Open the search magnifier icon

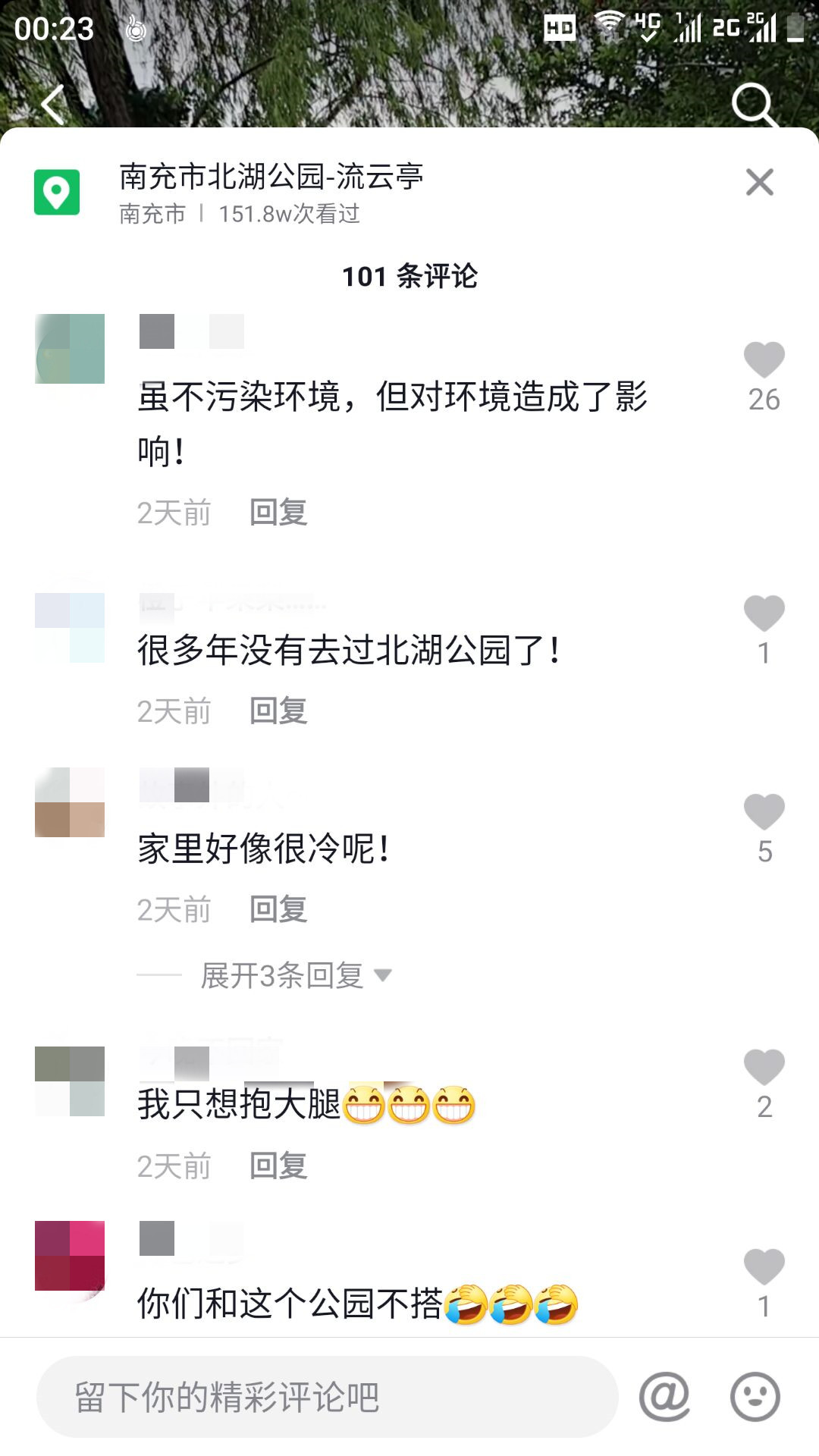(x=754, y=105)
